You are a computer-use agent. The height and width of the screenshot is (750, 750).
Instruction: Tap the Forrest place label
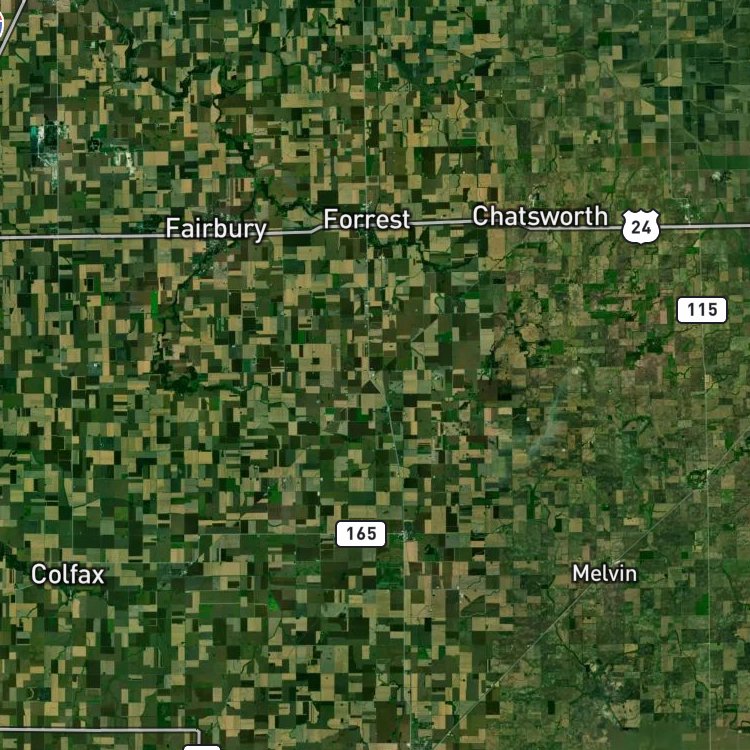367,220
